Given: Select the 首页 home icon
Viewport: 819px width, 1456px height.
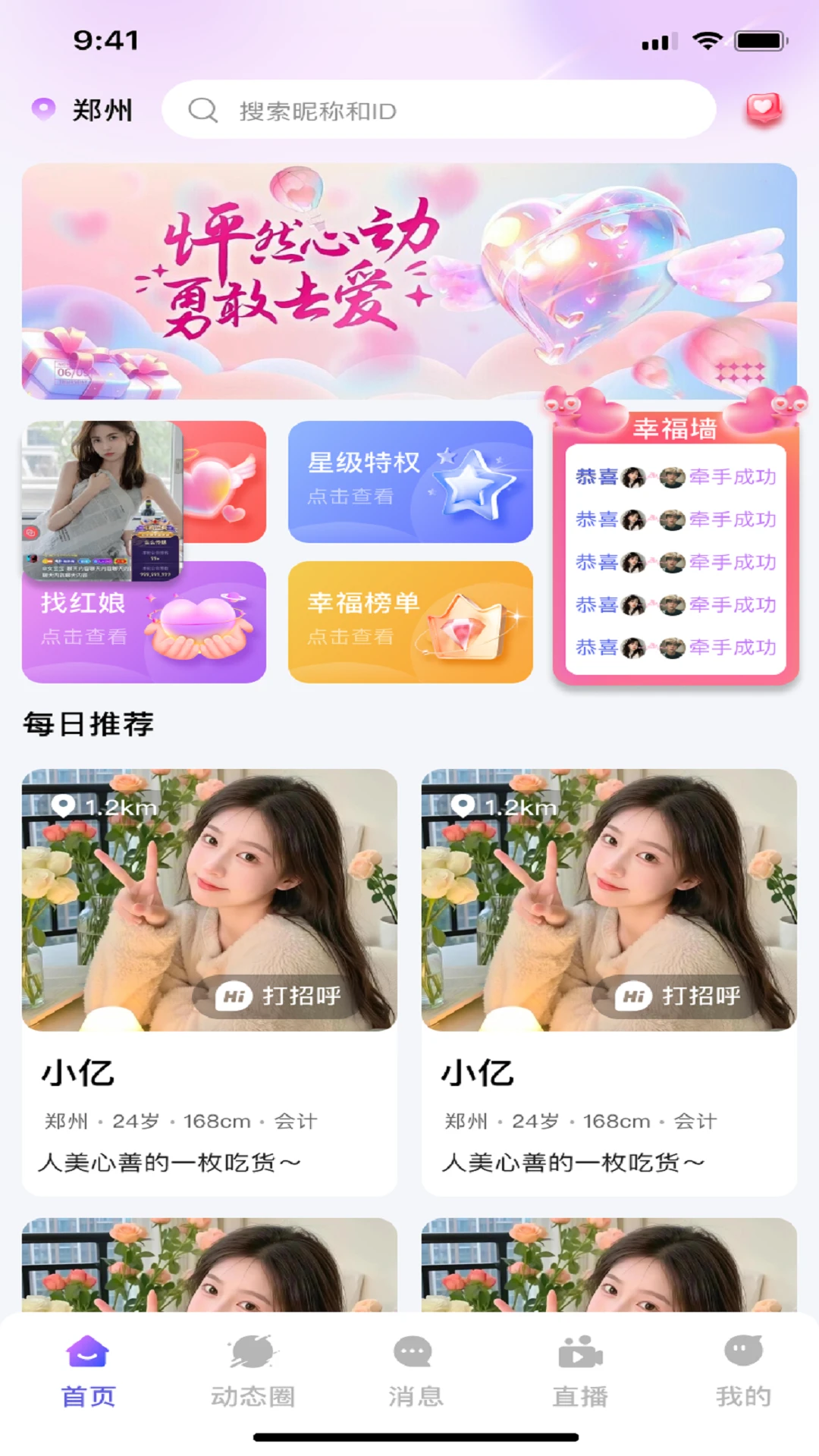Looking at the screenshot, I should pos(86,1365).
